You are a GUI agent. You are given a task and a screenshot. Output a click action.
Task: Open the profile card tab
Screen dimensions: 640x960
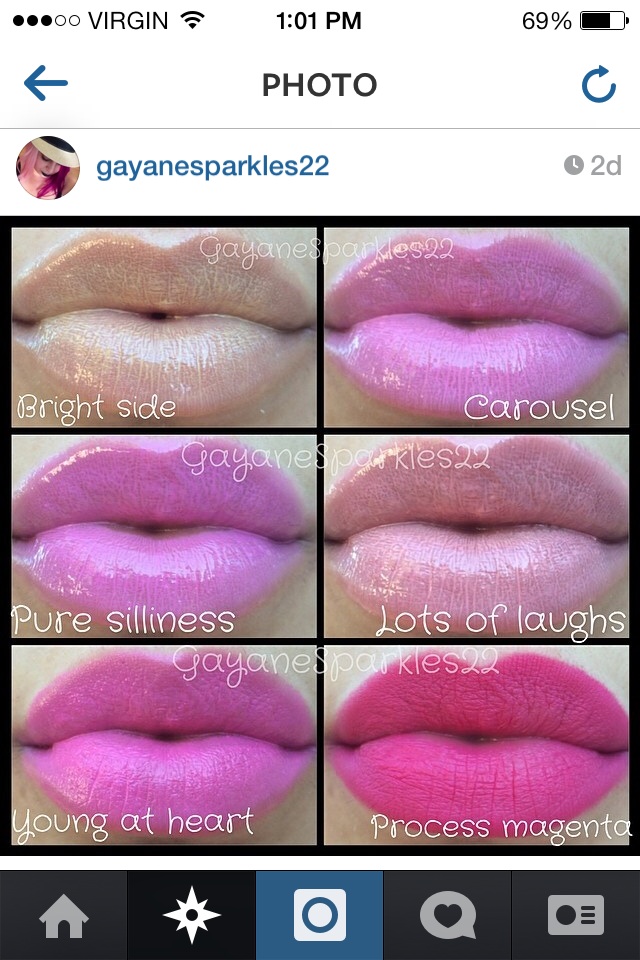pyautogui.click(x=576, y=915)
